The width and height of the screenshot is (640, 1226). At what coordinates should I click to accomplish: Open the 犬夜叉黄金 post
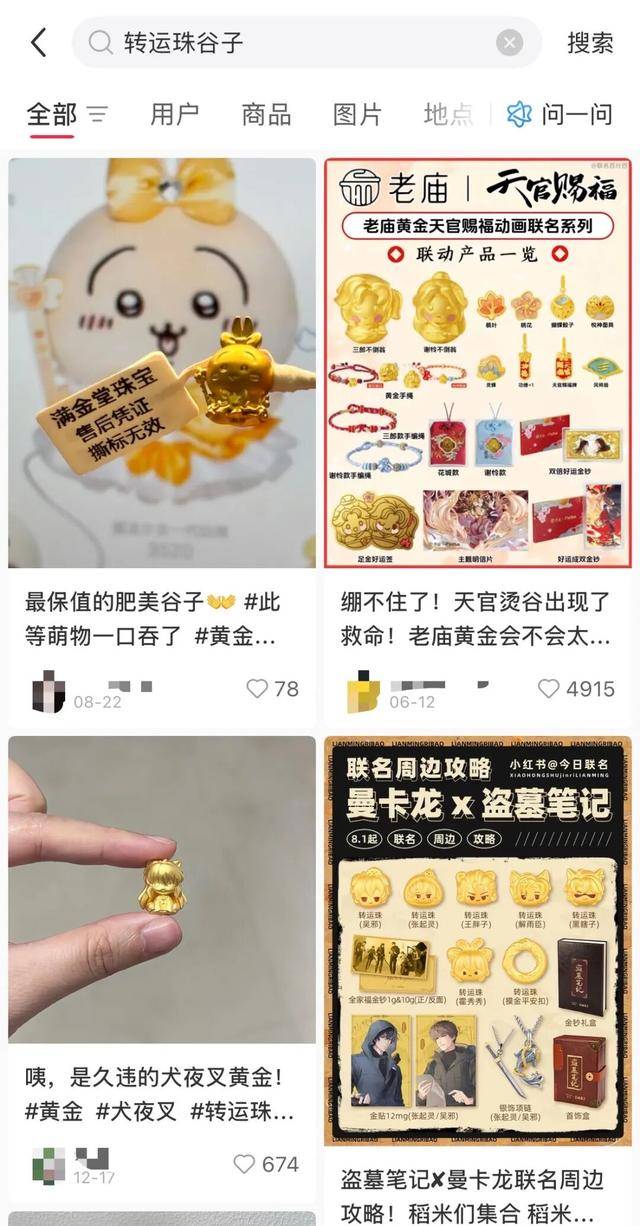162,890
